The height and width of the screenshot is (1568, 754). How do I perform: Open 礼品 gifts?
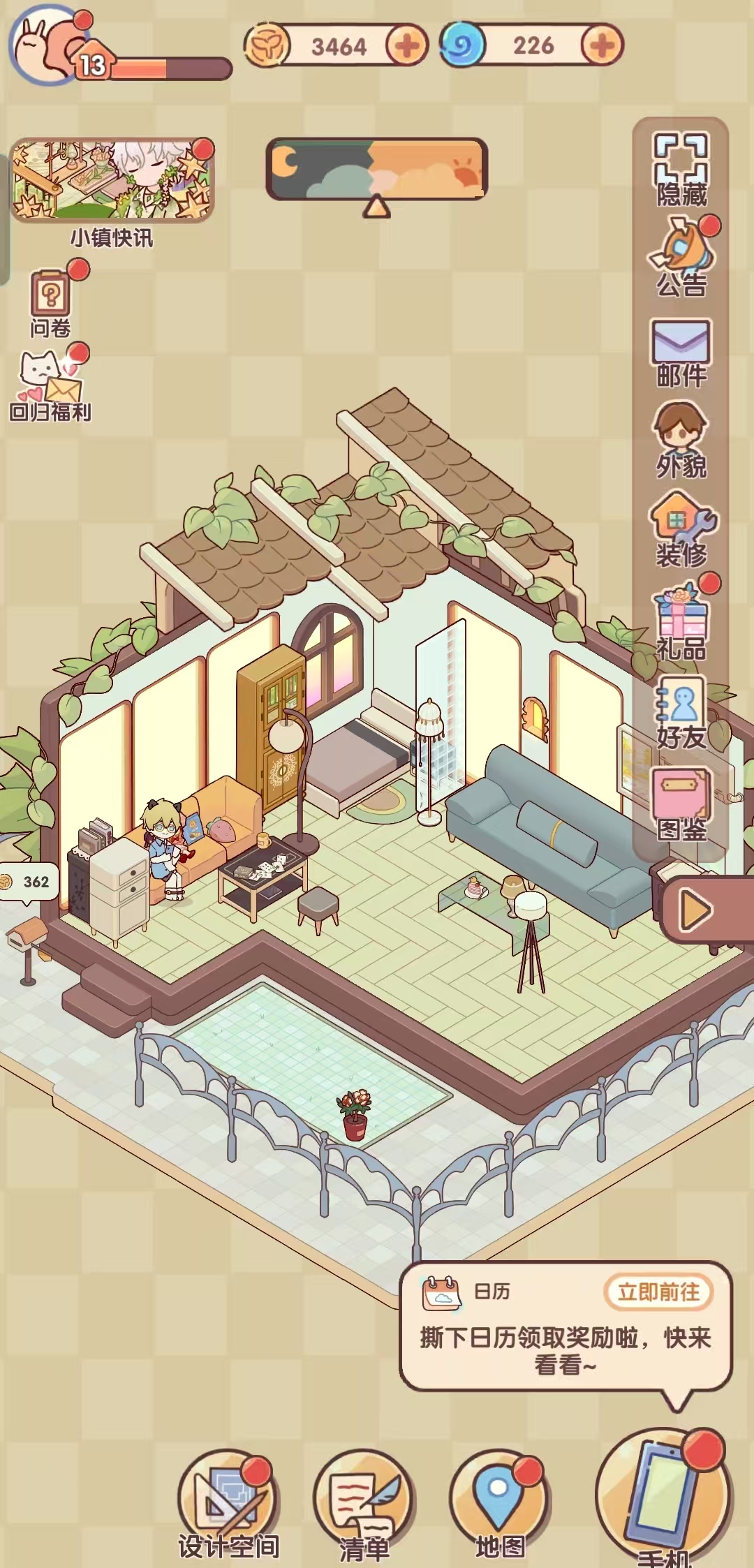[681, 623]
